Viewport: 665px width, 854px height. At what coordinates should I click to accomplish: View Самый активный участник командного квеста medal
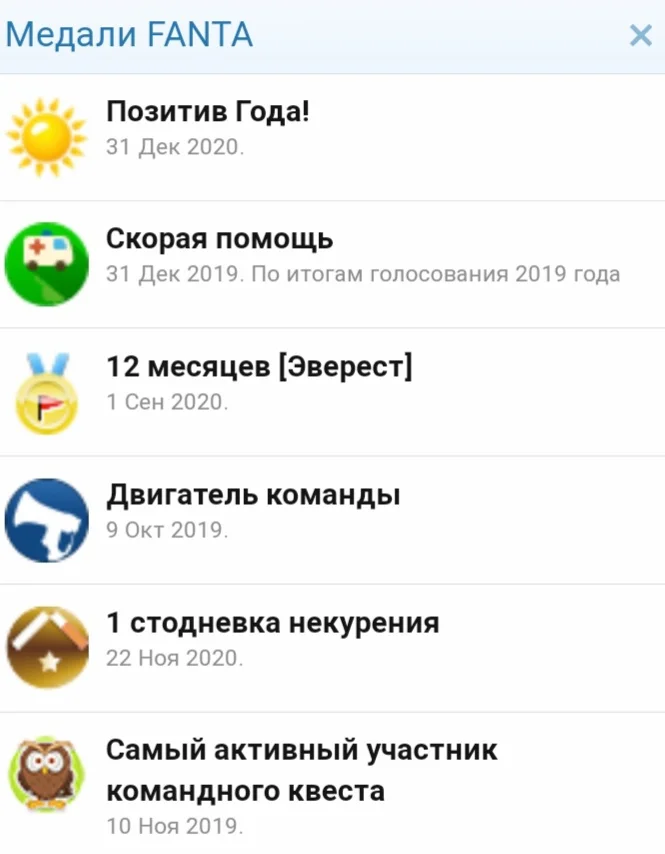click(301, 770)
